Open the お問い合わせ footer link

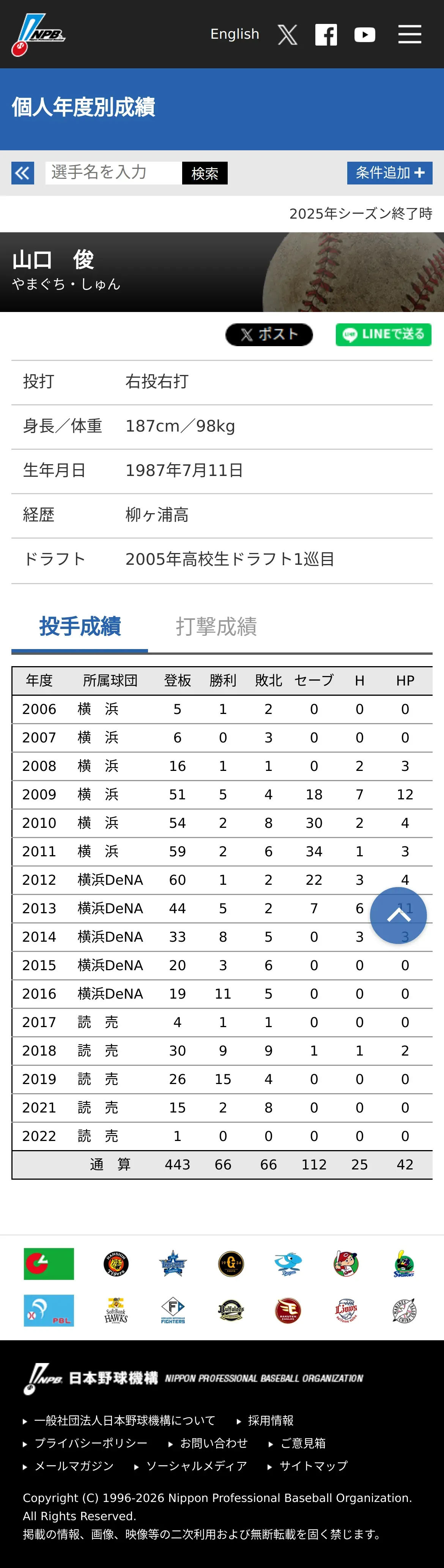pos(214,1443)
